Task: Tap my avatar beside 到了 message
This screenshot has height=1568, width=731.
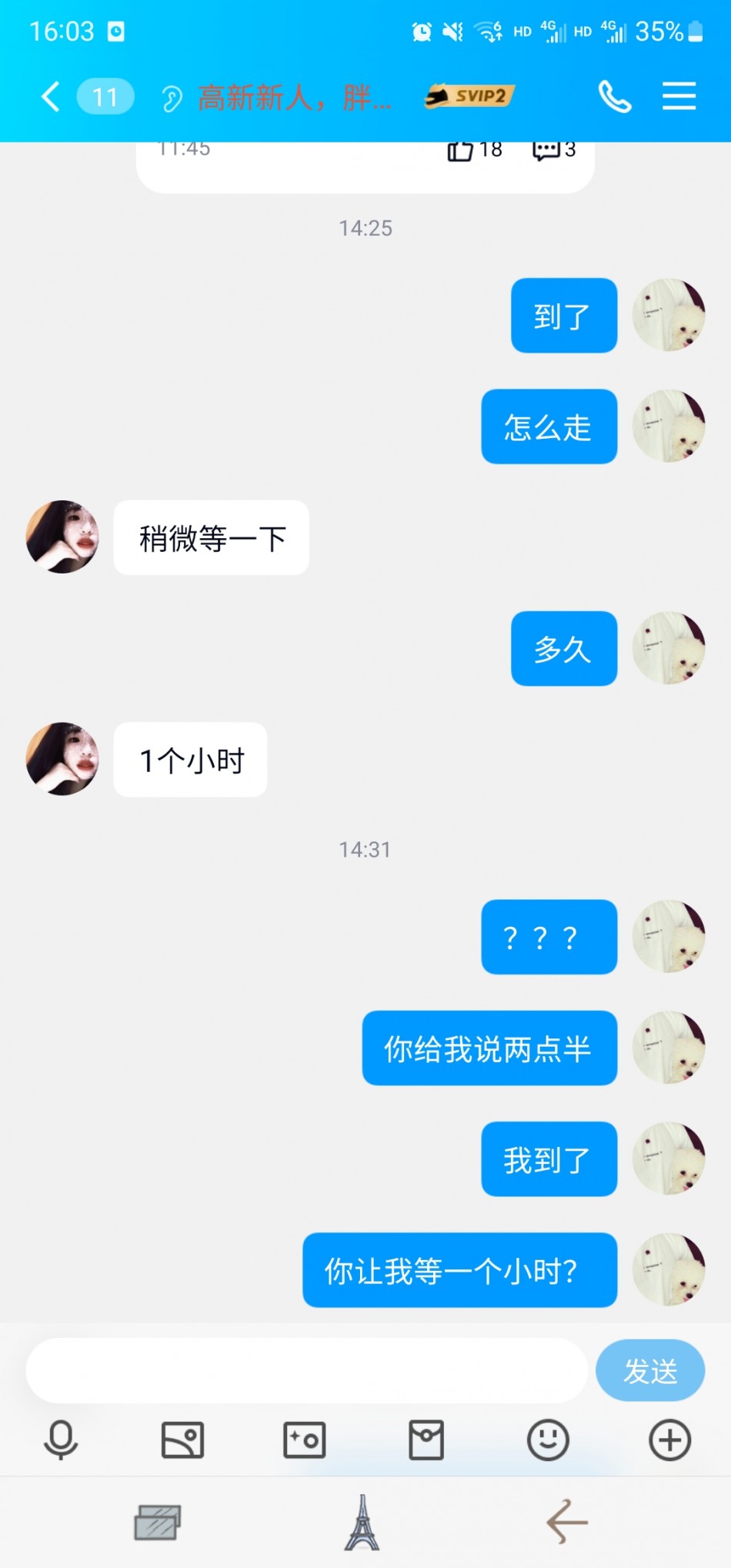Action: click(x=668, y=315)
